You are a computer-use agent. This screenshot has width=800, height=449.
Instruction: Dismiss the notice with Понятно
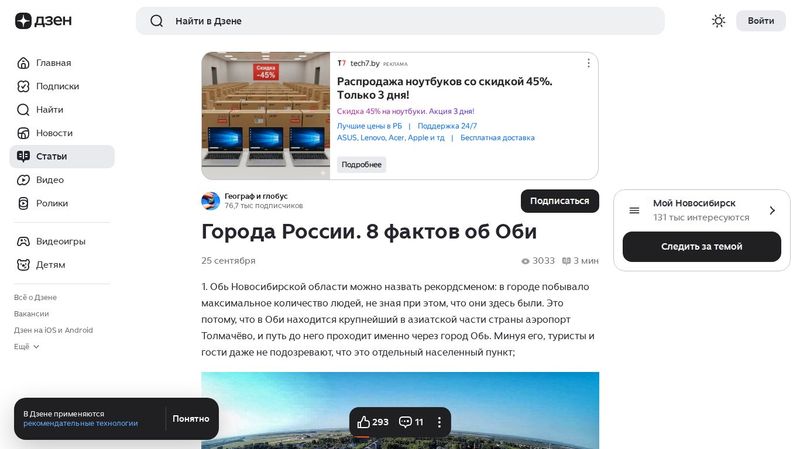click(190, 419)
